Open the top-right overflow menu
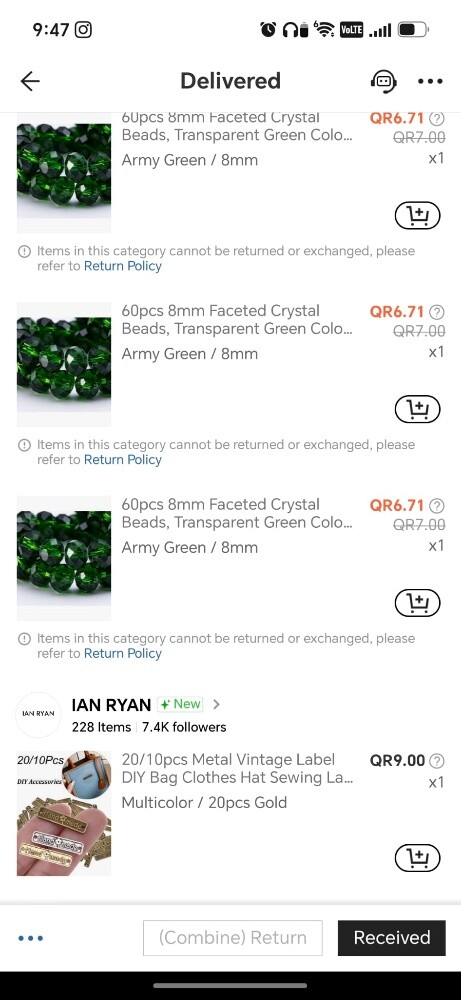Image resolution: width=461 pixels, height=1000 pixels. (x=430, y=81)
